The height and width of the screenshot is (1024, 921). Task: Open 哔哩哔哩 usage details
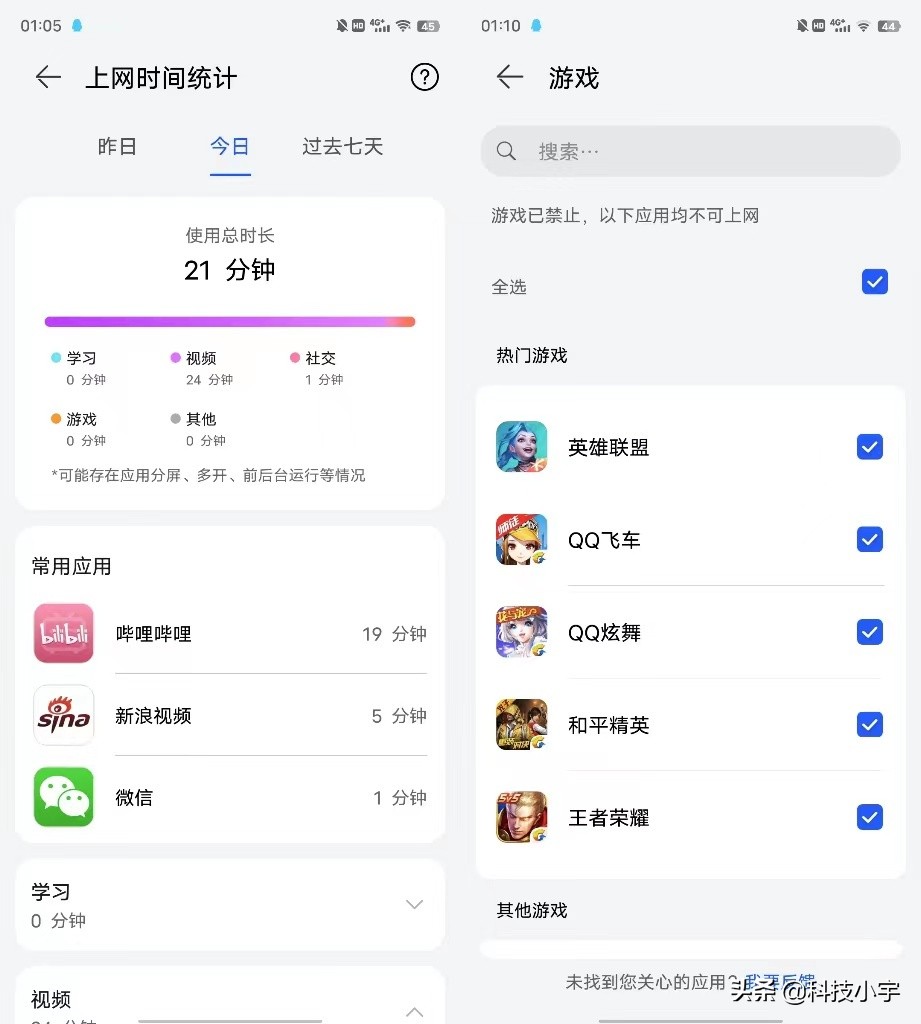(230, 634)
